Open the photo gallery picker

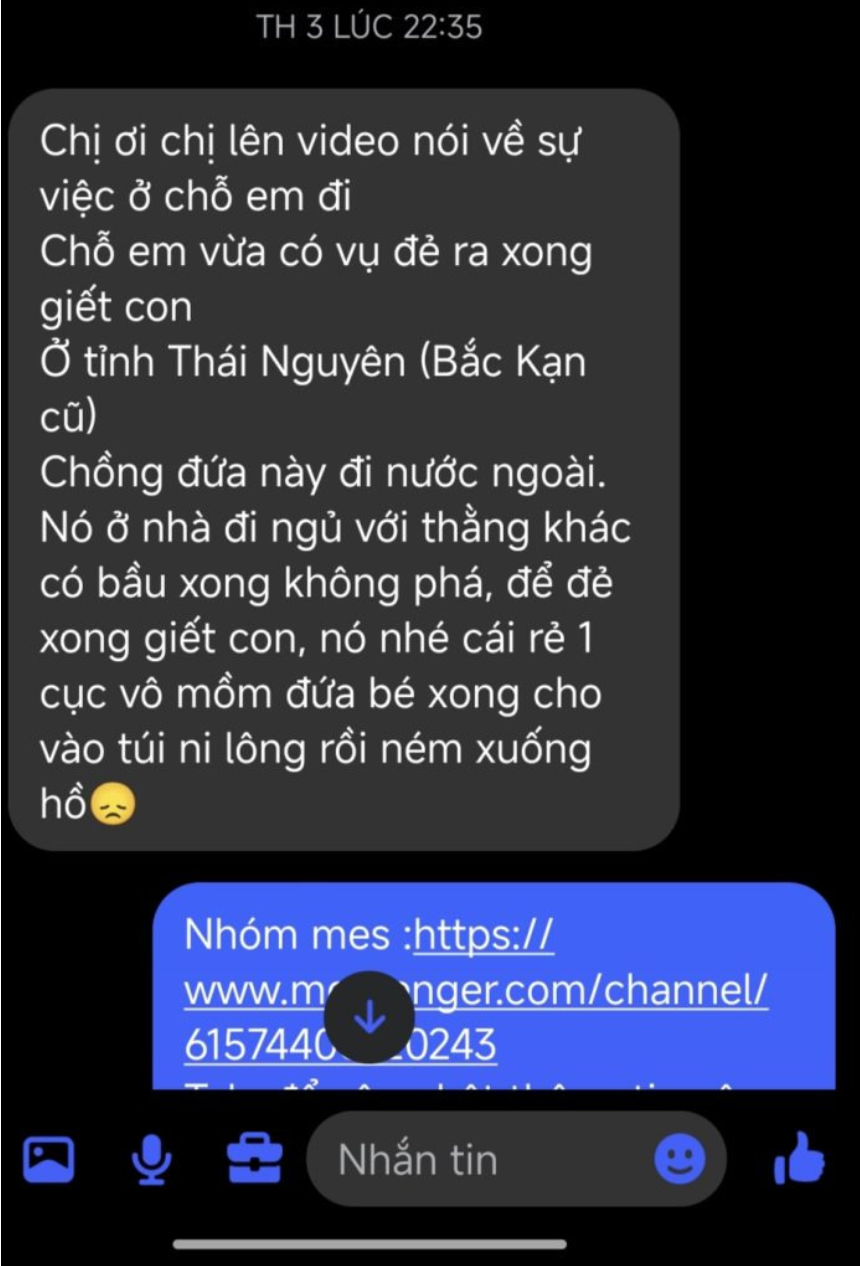(x=49, y=1160)
